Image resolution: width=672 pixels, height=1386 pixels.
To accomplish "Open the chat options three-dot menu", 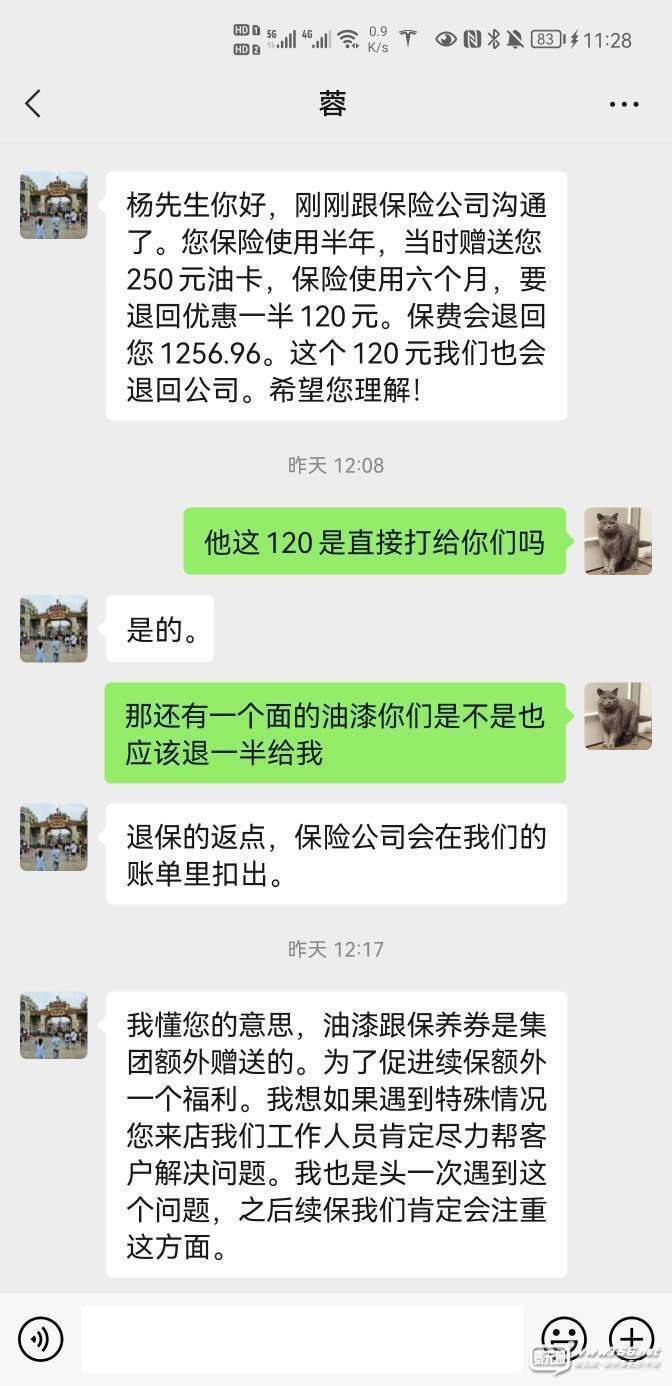I will [624, 104].
